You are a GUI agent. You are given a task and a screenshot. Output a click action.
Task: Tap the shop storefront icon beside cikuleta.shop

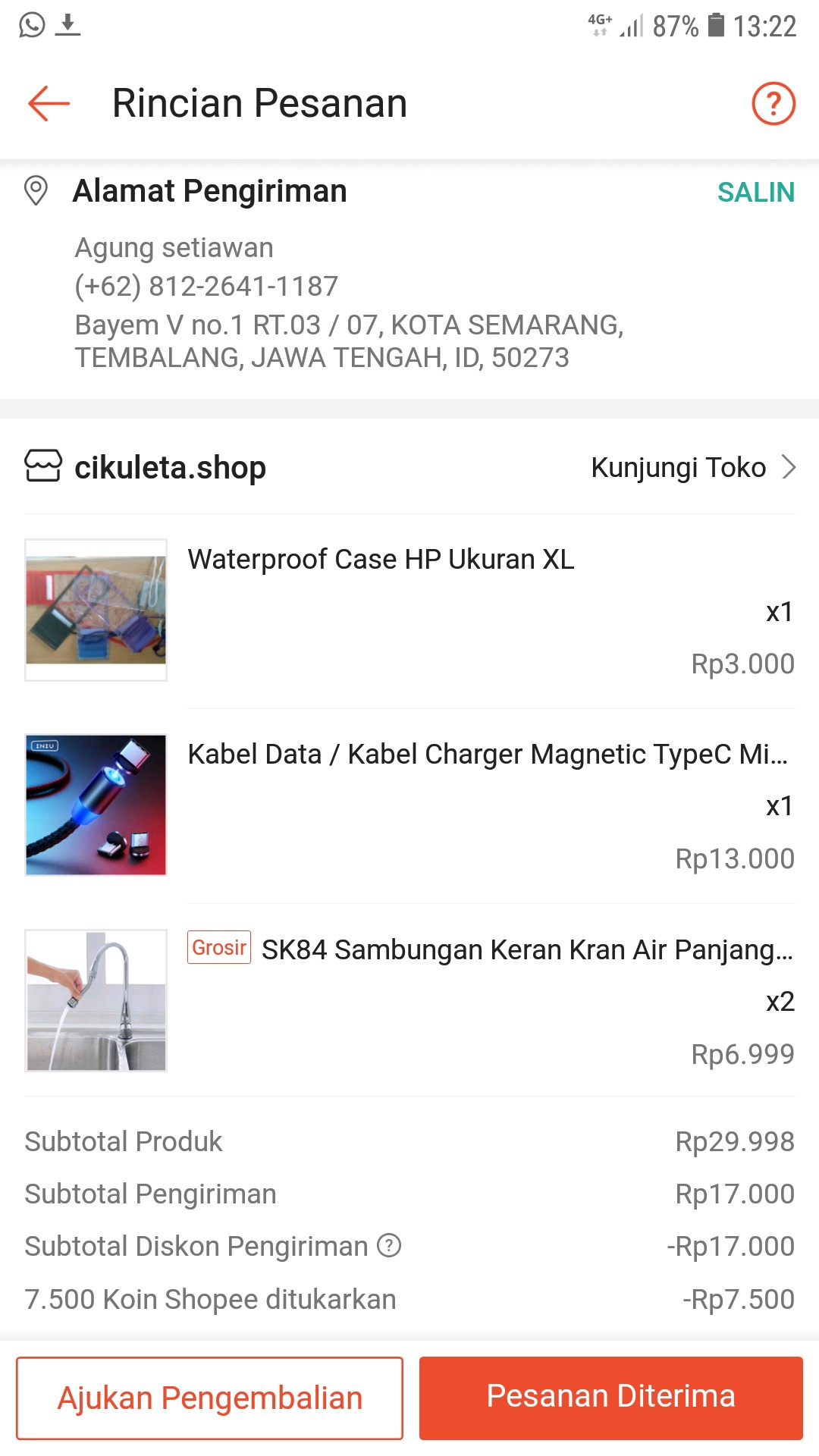click(x=43, y=466)
